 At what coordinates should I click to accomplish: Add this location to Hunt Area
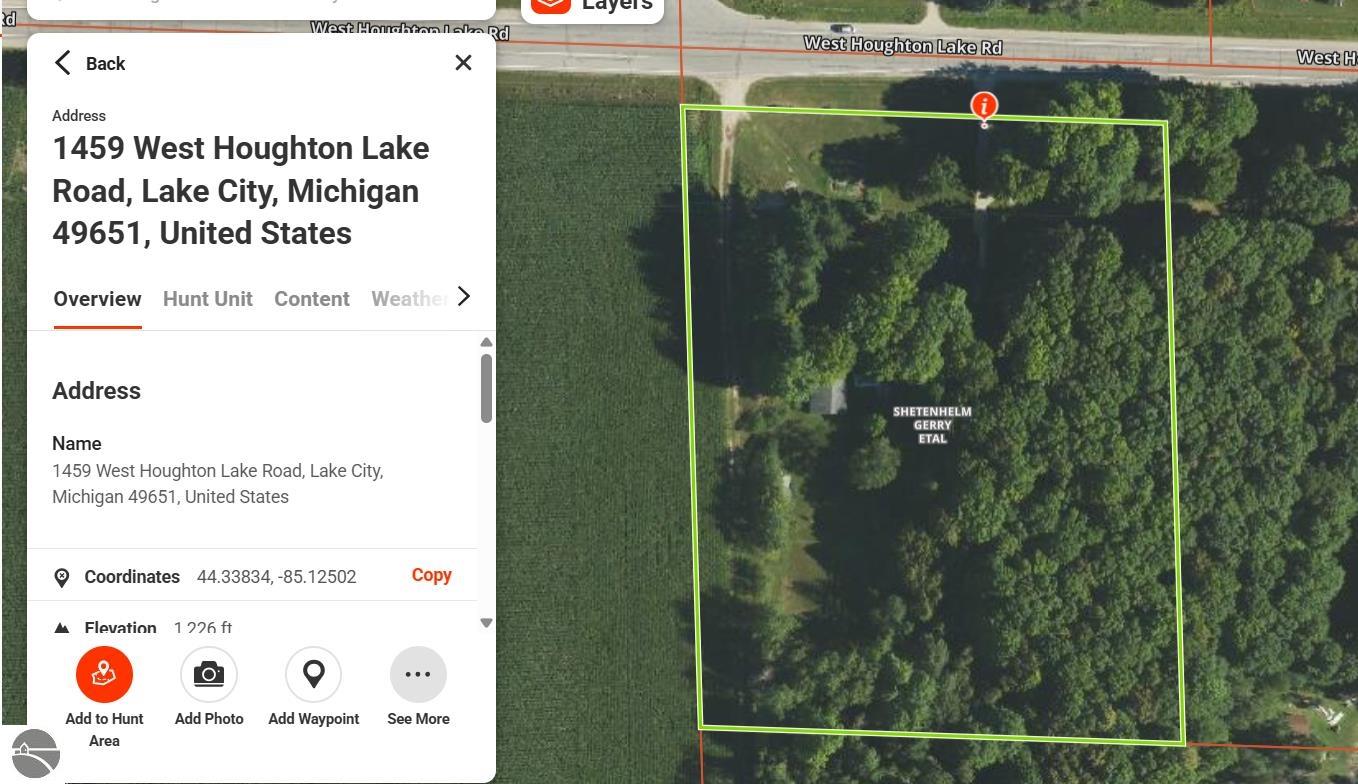click(x=104, y=675)
